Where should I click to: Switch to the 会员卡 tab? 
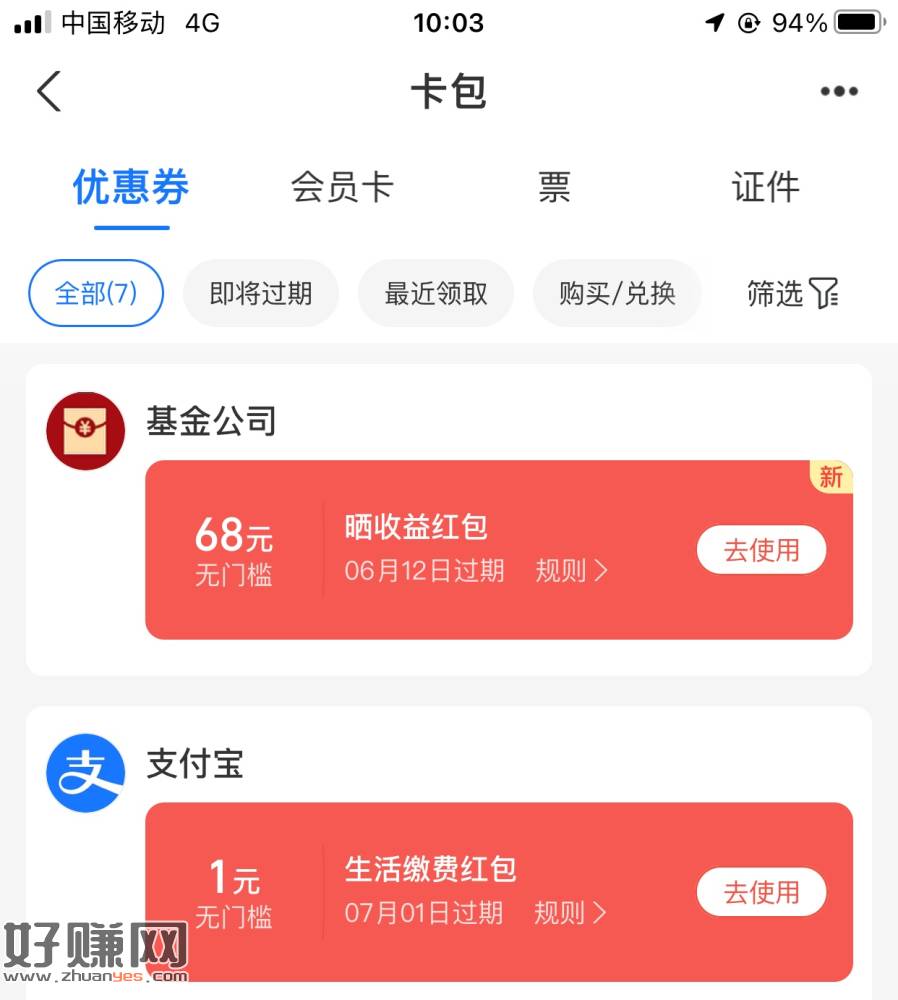click(342, 188)
